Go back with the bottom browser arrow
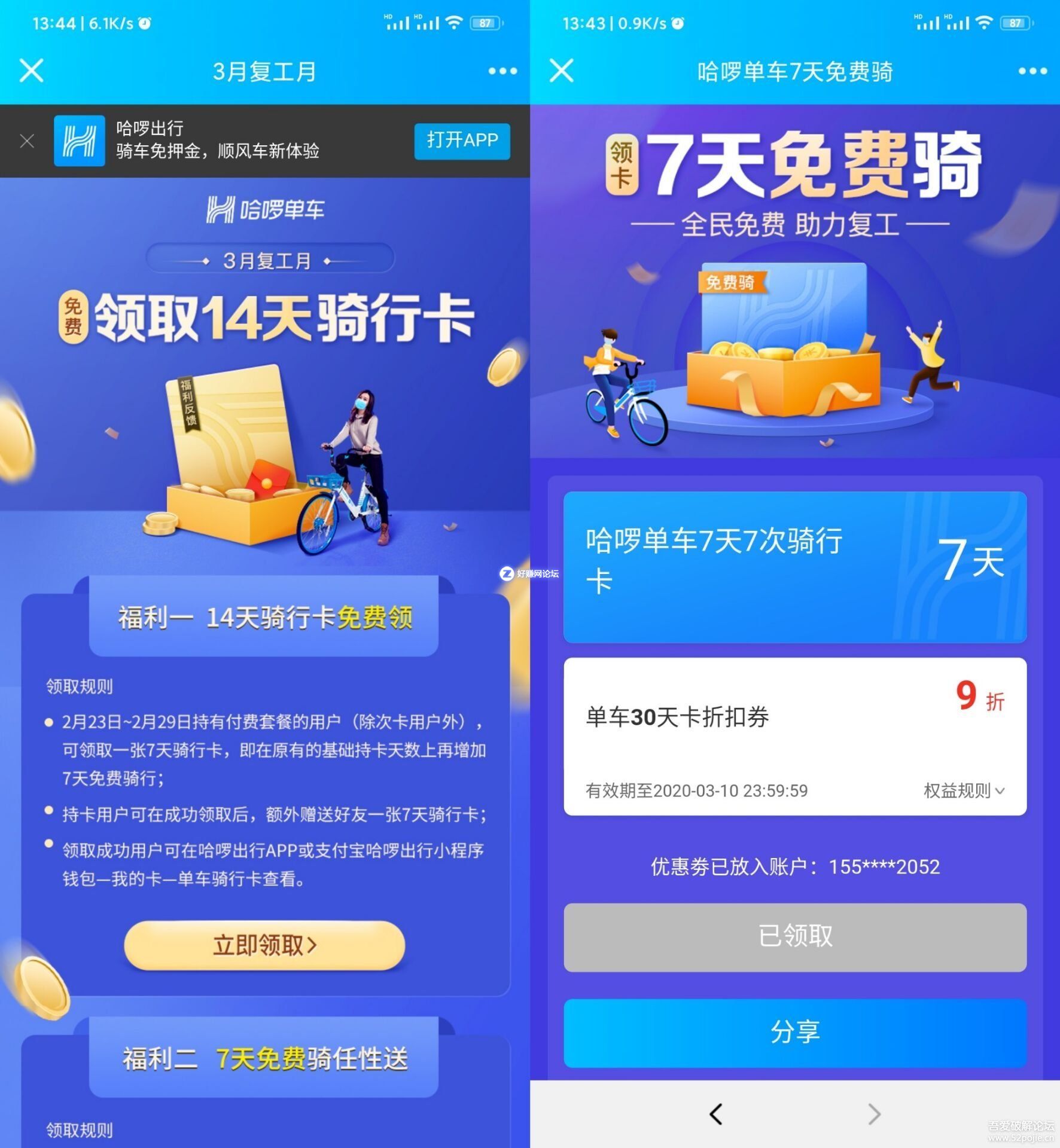Screen dimensions: 1060x1148 pyautogui.click(x=715, y=1114)
